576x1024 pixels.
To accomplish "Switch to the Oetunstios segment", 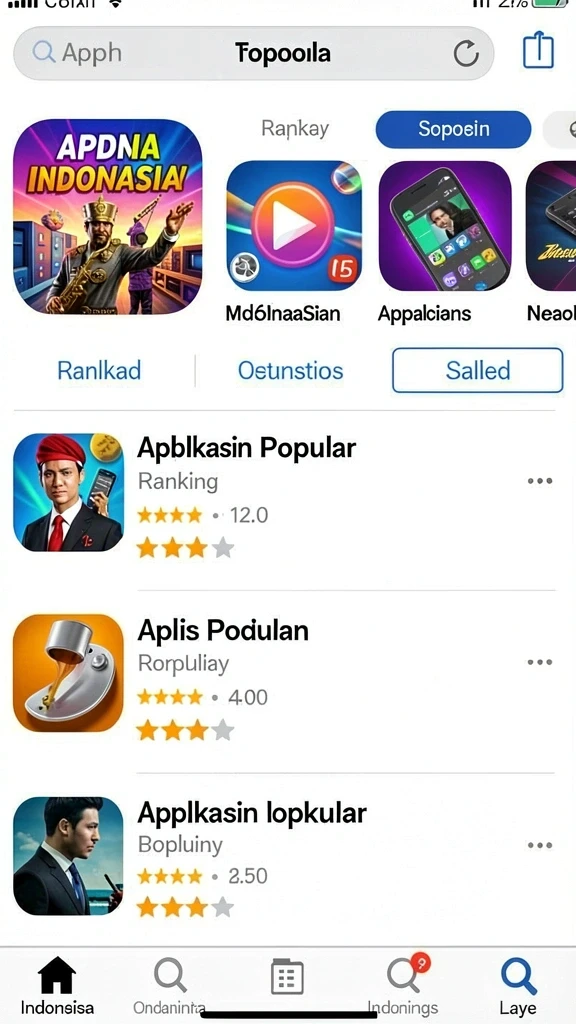I will 290,370.
